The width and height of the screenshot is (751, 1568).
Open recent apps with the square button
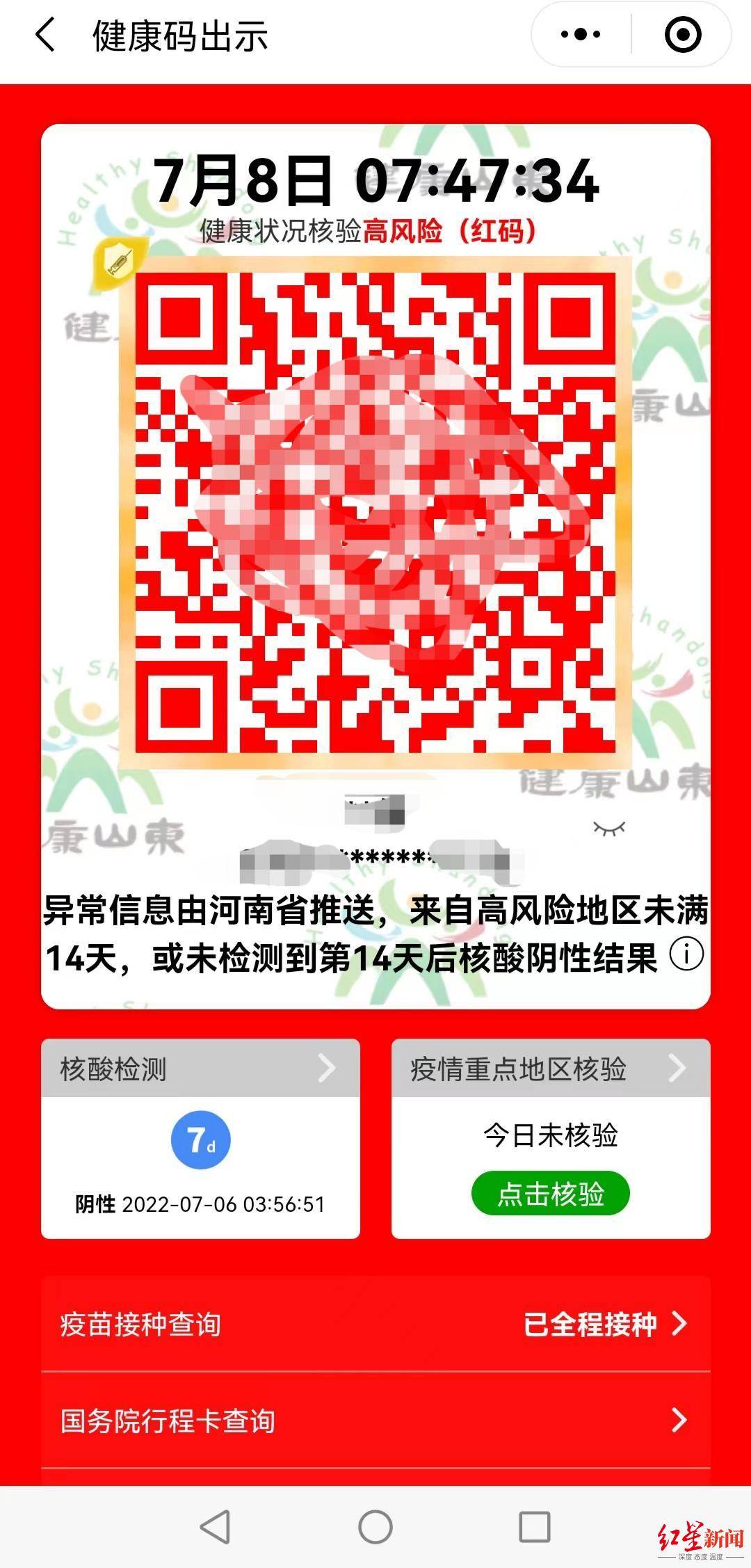[535, 1526]
